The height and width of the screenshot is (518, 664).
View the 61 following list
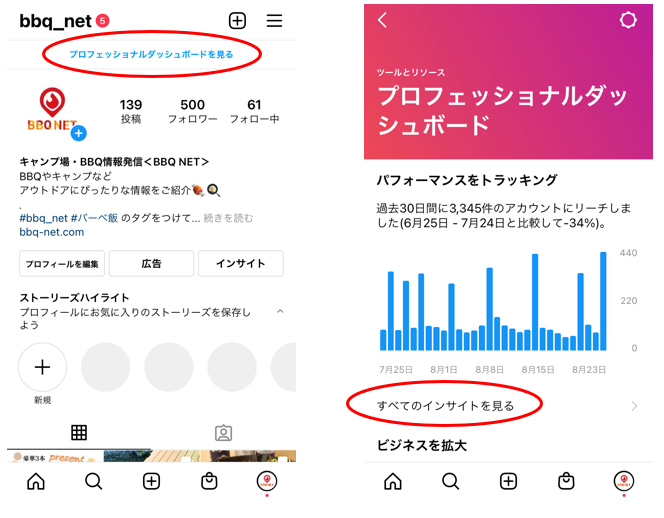pyautogui.click(x=254, y=111)
